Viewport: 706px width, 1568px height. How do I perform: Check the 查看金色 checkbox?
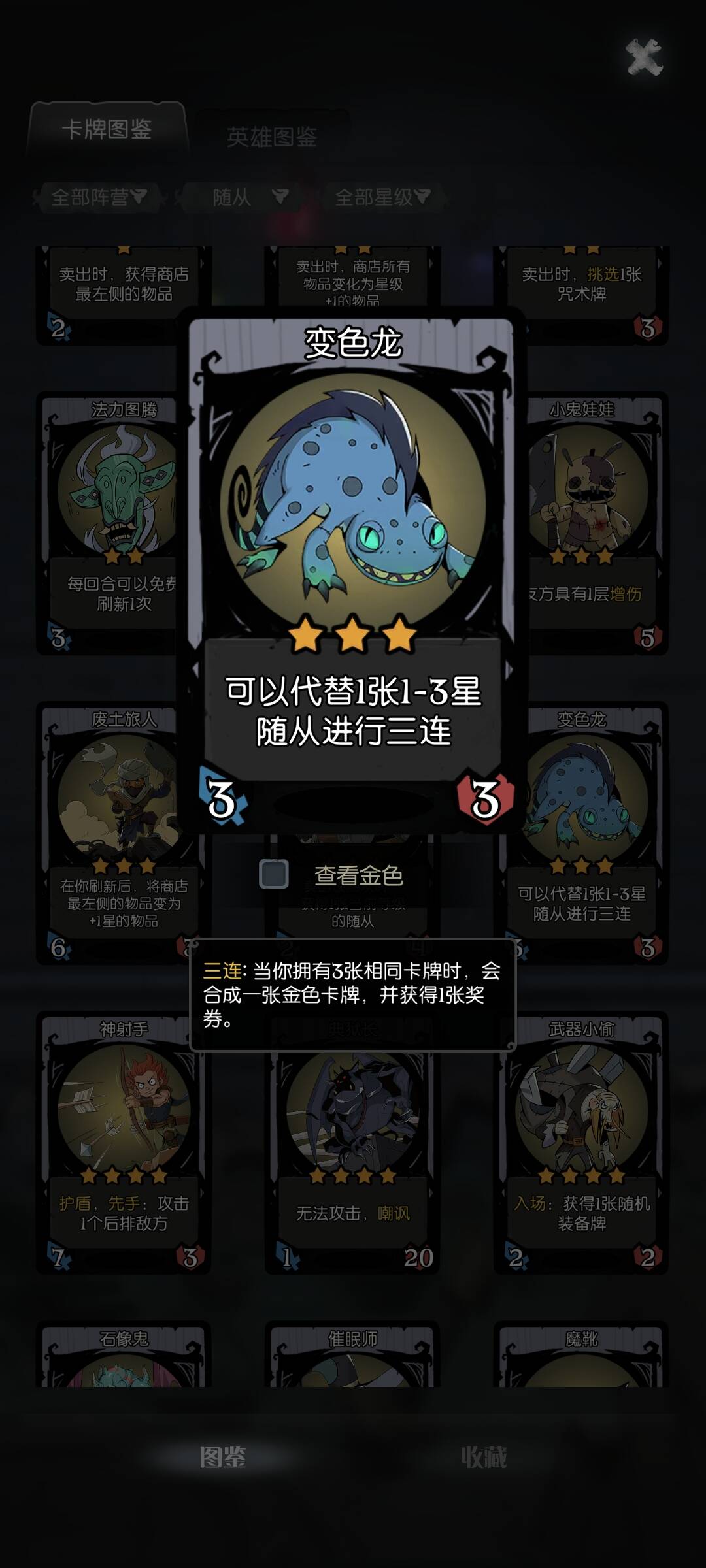[274, 874]
